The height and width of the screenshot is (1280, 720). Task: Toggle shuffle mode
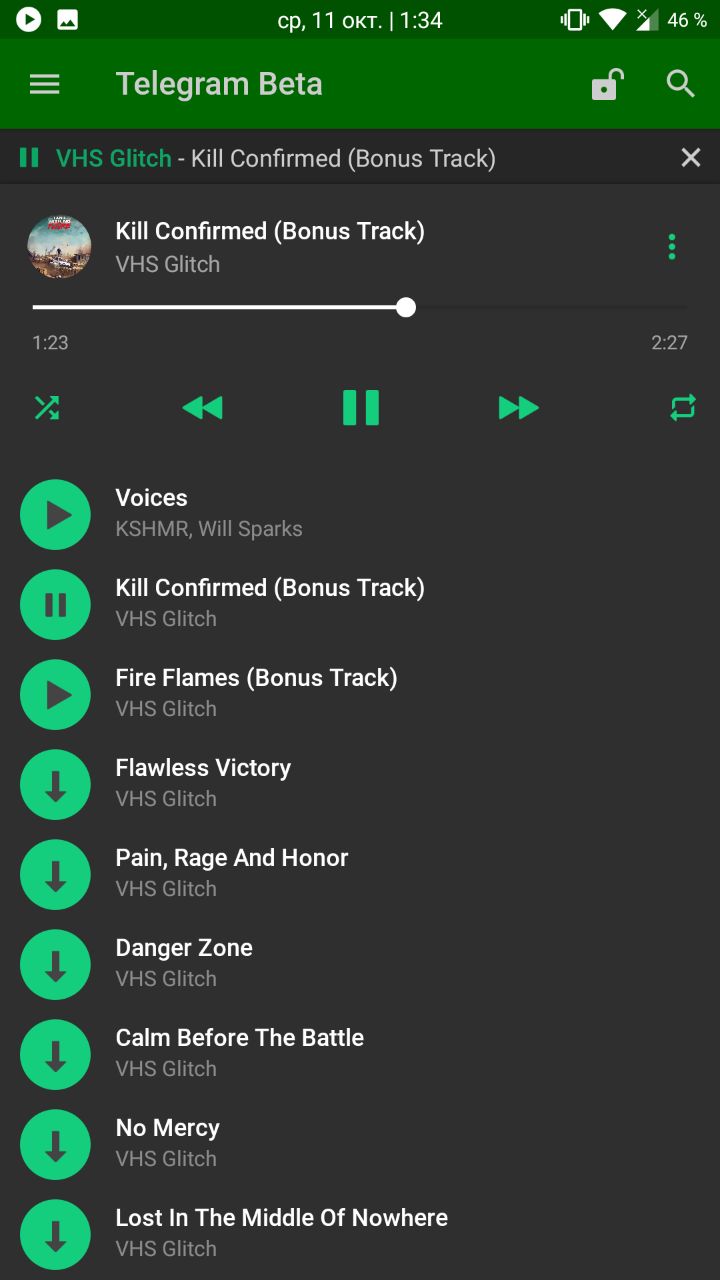coord(47,407)
